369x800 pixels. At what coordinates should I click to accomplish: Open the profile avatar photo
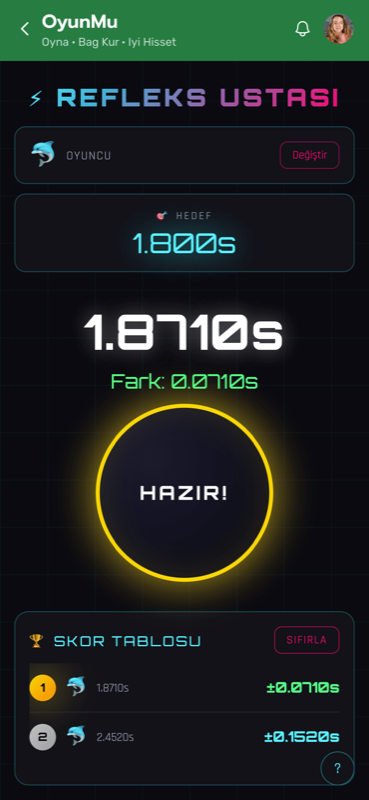coord(338,29)
